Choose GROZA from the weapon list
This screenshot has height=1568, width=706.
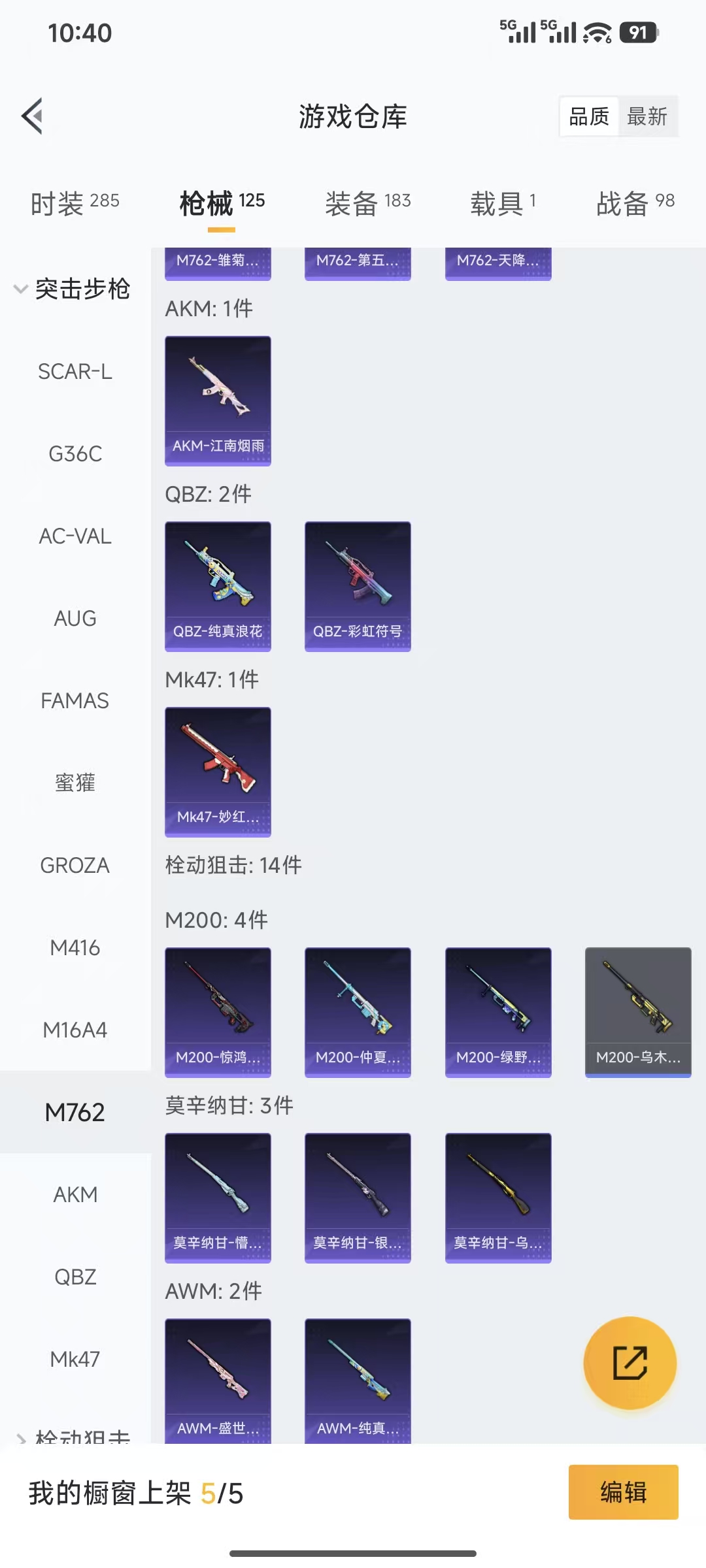coord(75,865)
